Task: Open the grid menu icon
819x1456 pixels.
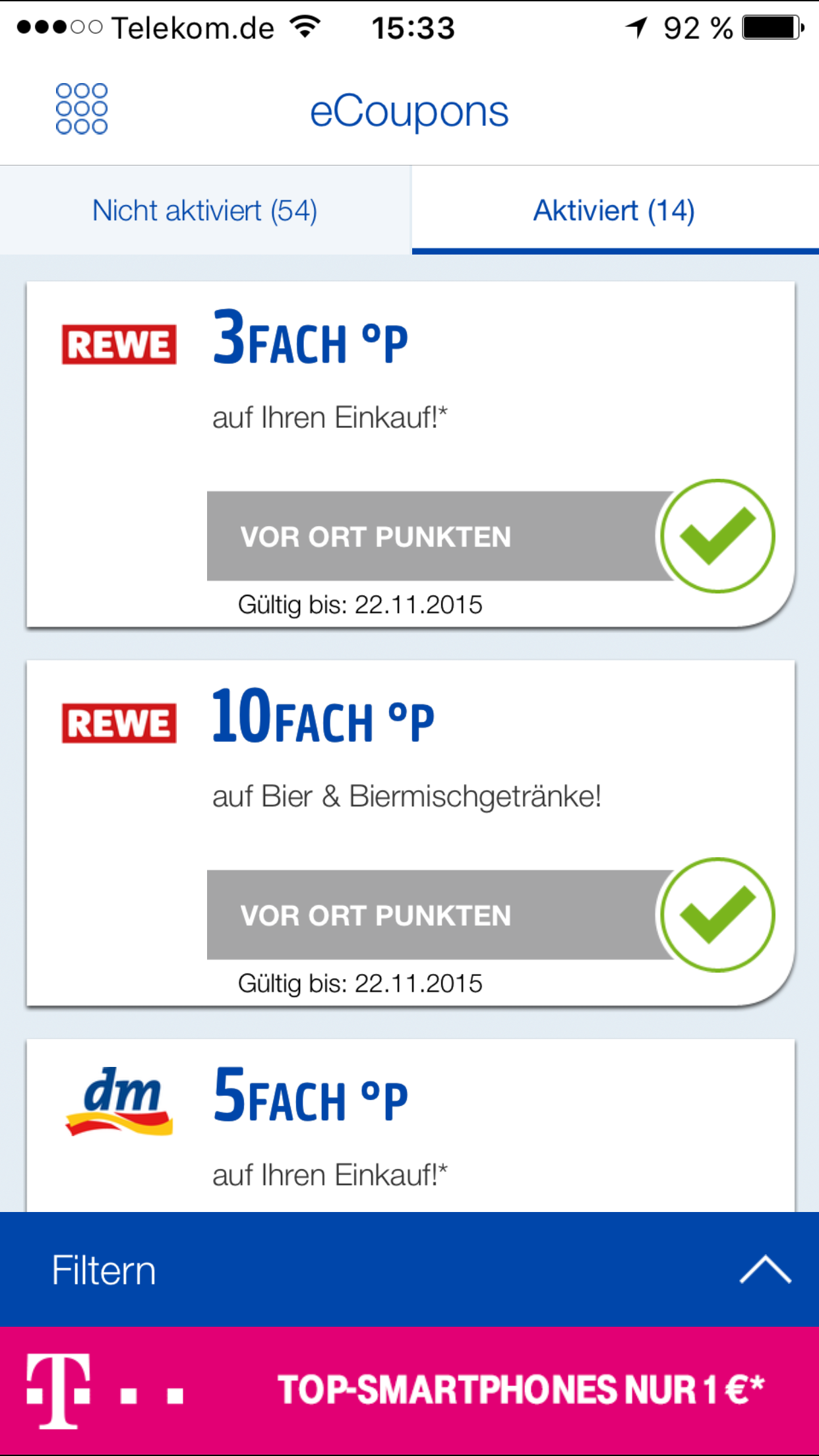Action: tap(82, 109)
